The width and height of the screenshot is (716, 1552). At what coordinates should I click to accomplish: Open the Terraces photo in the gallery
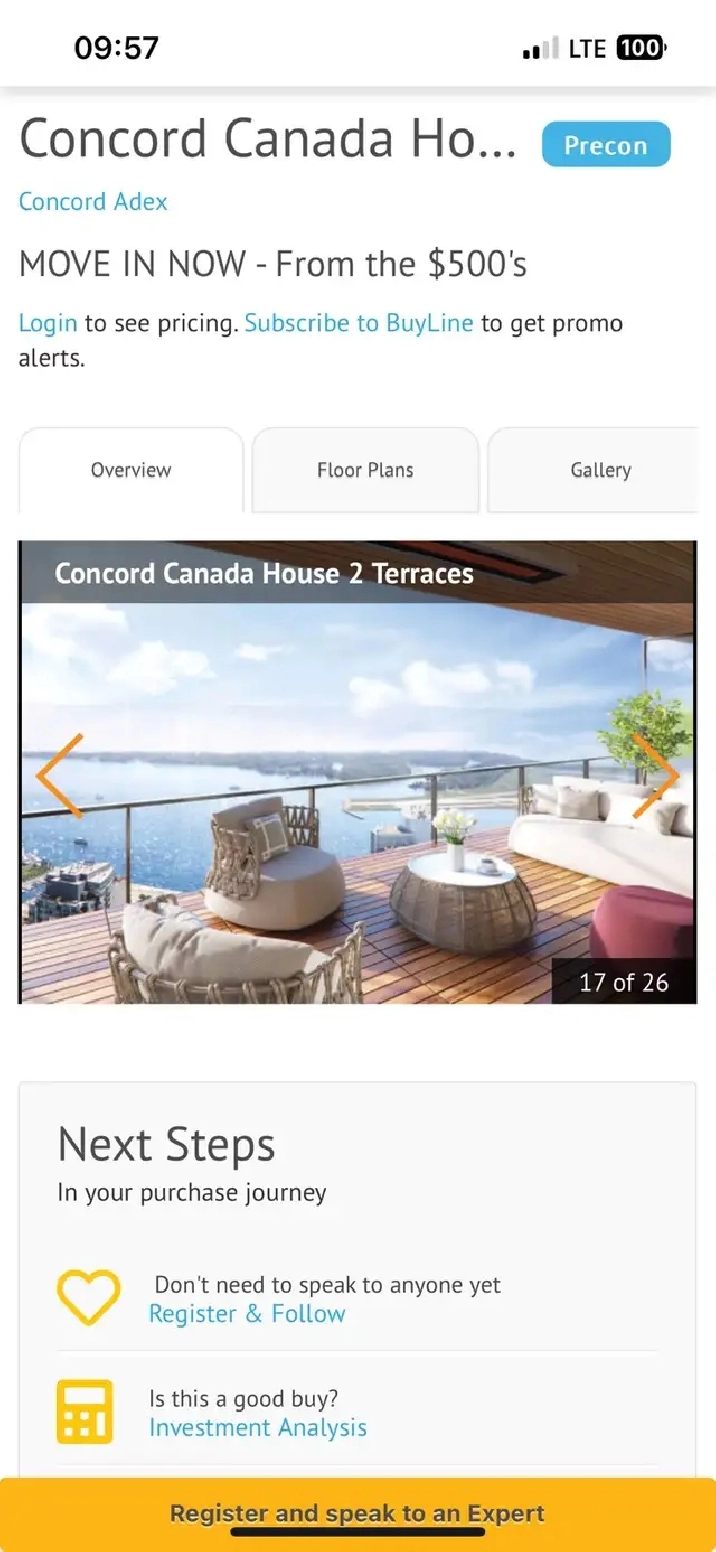[357, 772]
